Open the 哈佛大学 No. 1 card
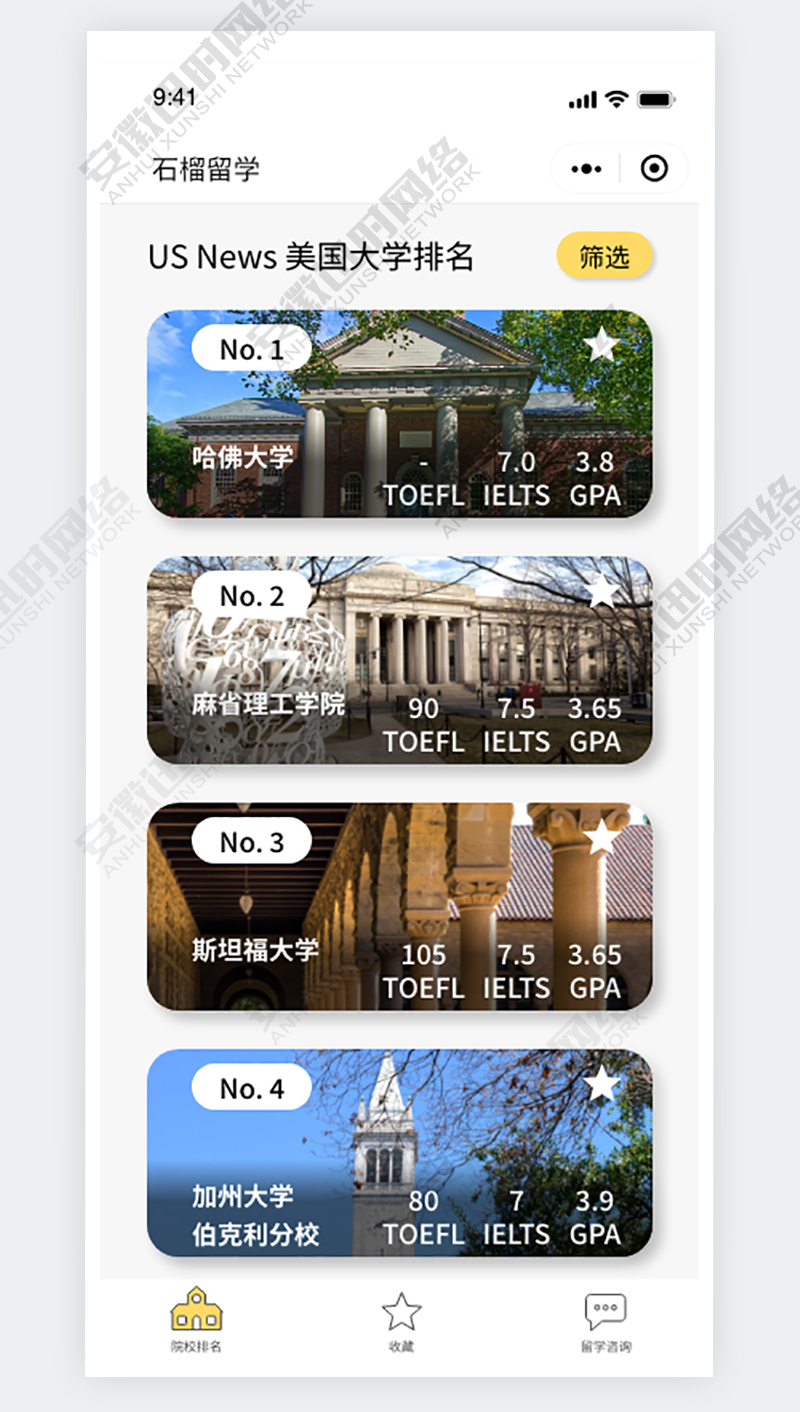800x1412 pixels. coord(399,413)
